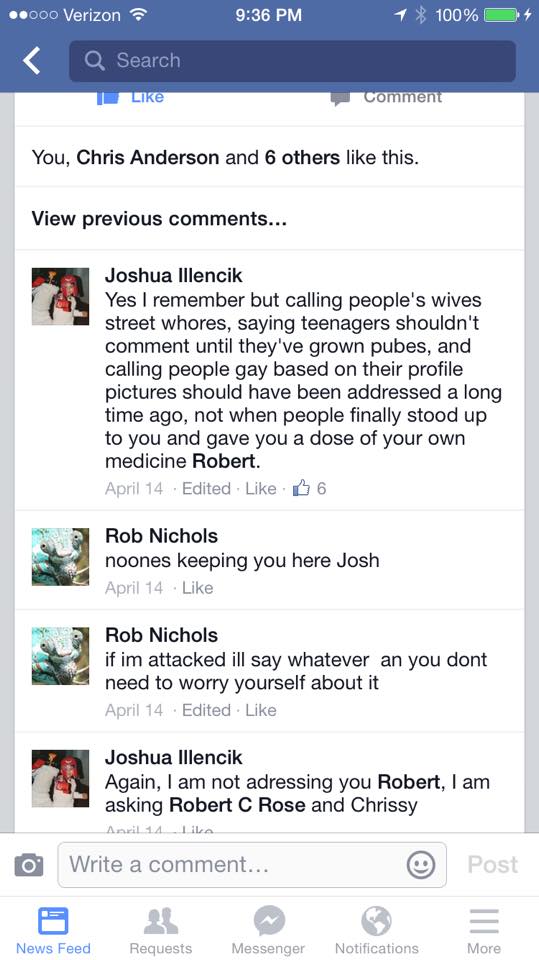View the Edited history on Rob's comment
The height and width of the screenshot is (960, 539).
(x=206, y=710)
